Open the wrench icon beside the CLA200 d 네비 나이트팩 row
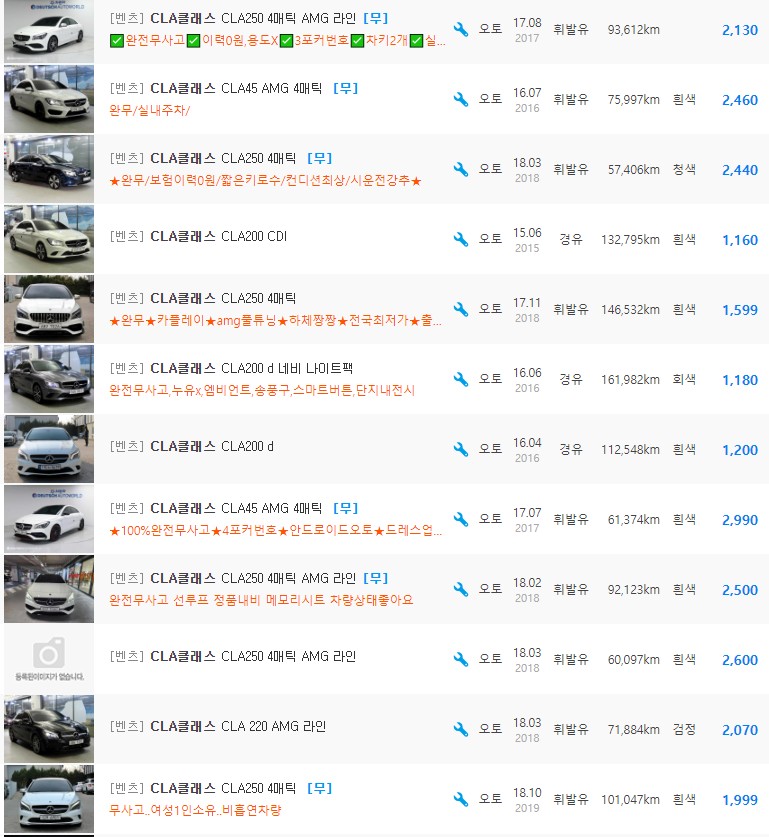Image resolution: width=769 pixels, height=837 pixels. pyautogui.click(x=461, y=380)
